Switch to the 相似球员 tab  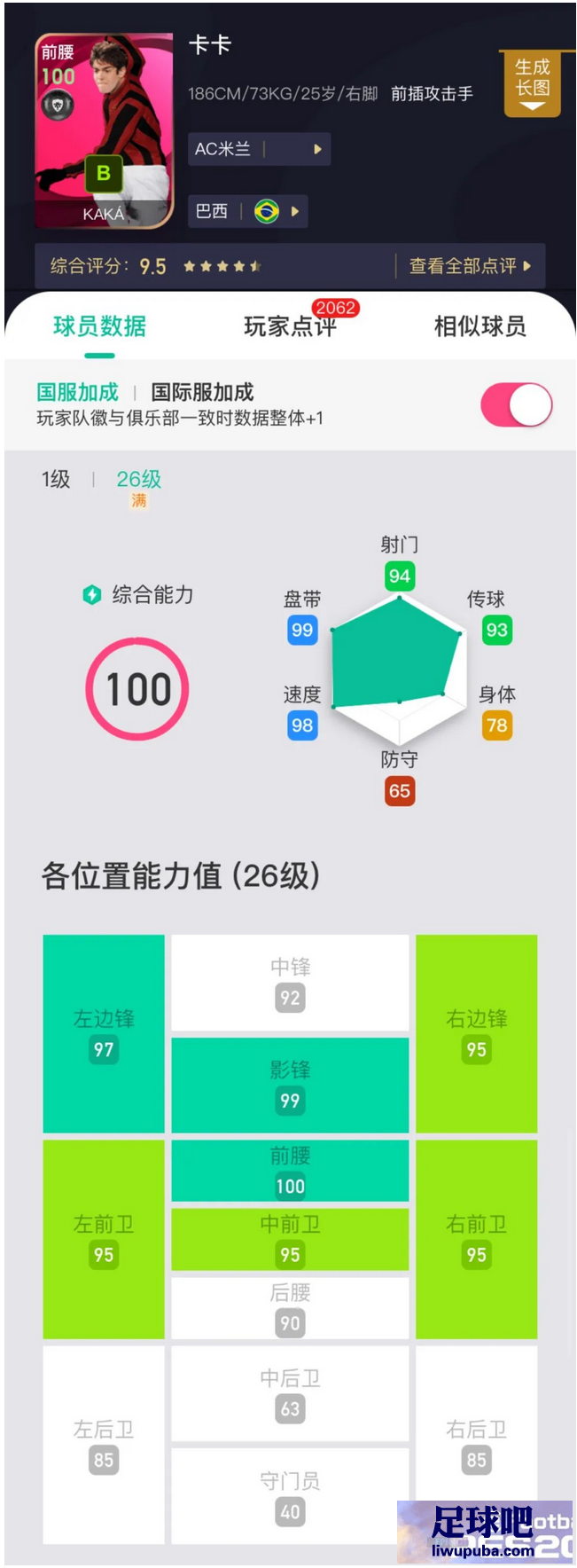point(480,326)
